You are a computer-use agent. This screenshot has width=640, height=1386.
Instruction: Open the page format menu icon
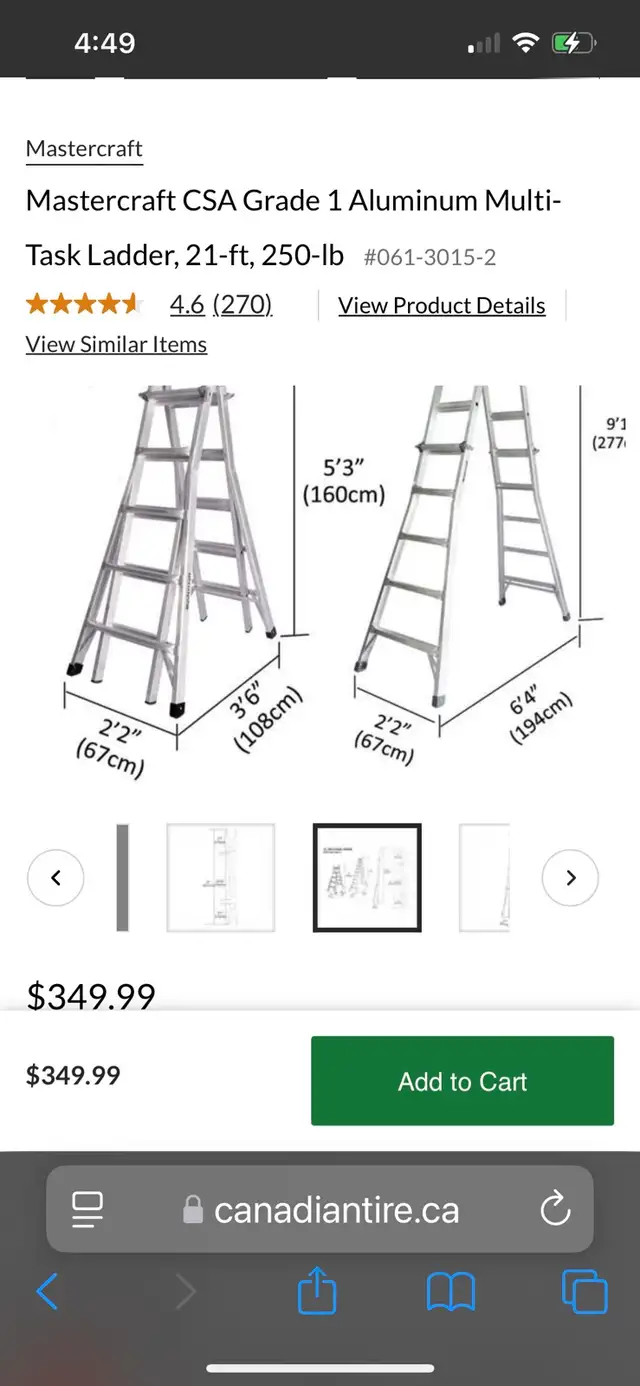point(88,1210)
